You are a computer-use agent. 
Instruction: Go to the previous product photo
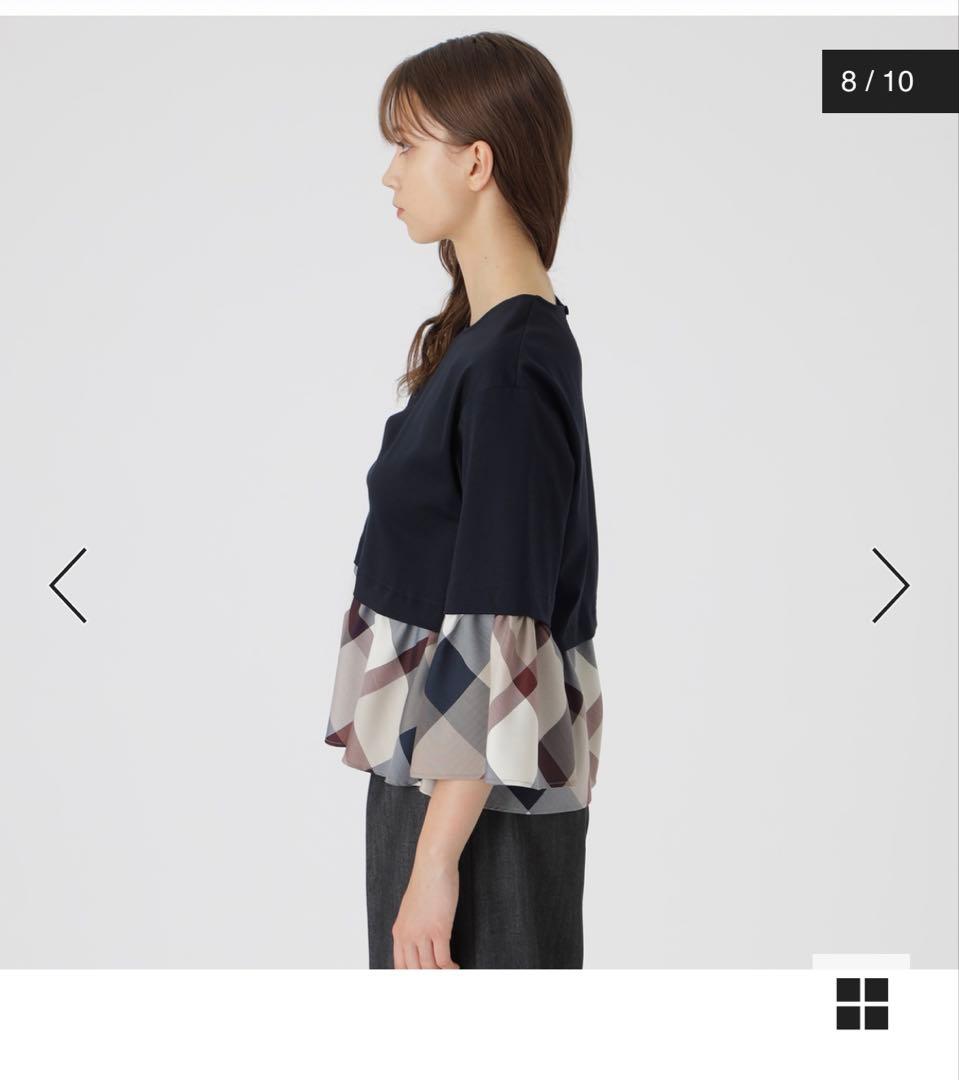click(68, 585)
